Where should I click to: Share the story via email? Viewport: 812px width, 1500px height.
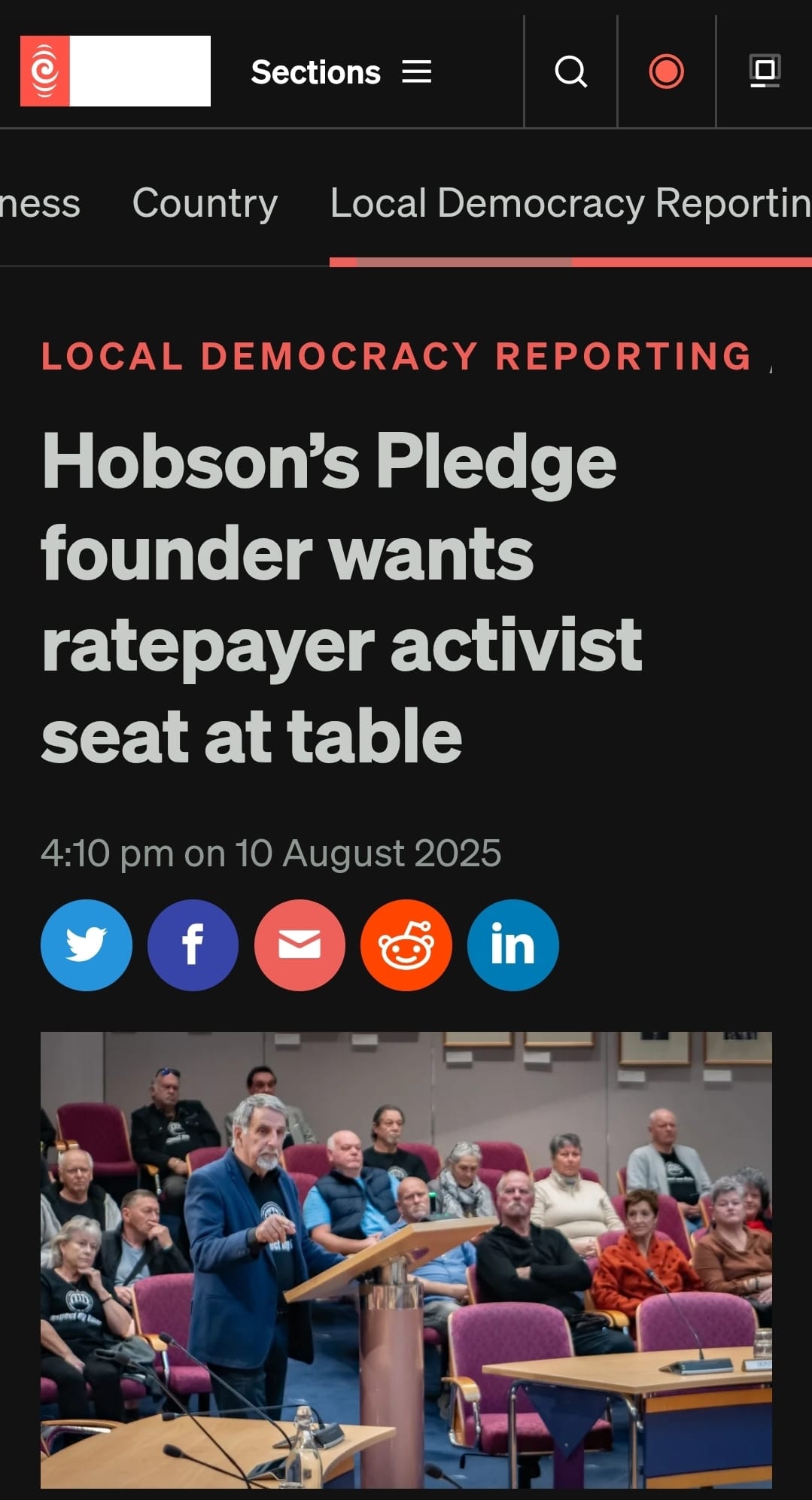pos(300,945)
